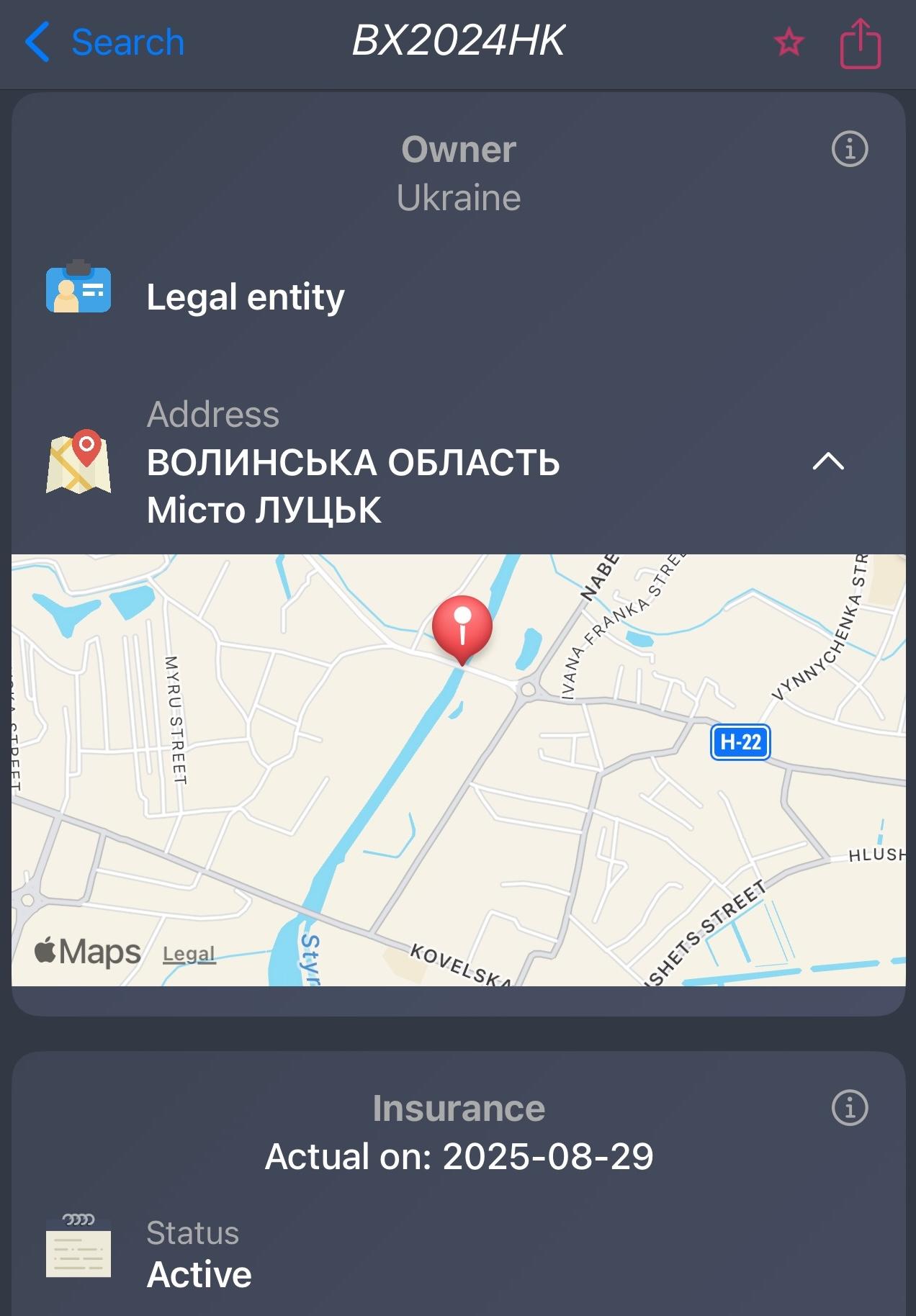Open info about the Insurance section
The image size is (916, 1316).
tap(850, 1107)
